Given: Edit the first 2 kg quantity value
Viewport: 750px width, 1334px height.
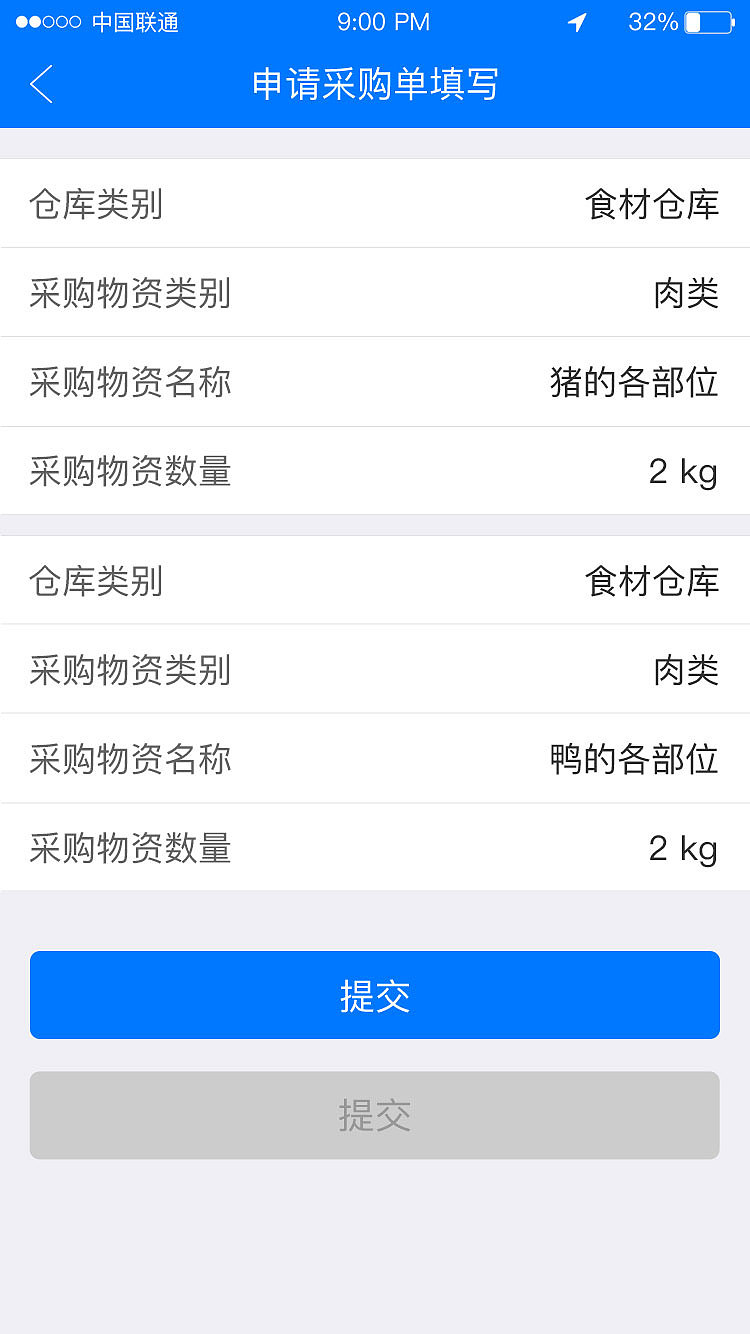Looking at the screenshot, I should pos(683,470).
